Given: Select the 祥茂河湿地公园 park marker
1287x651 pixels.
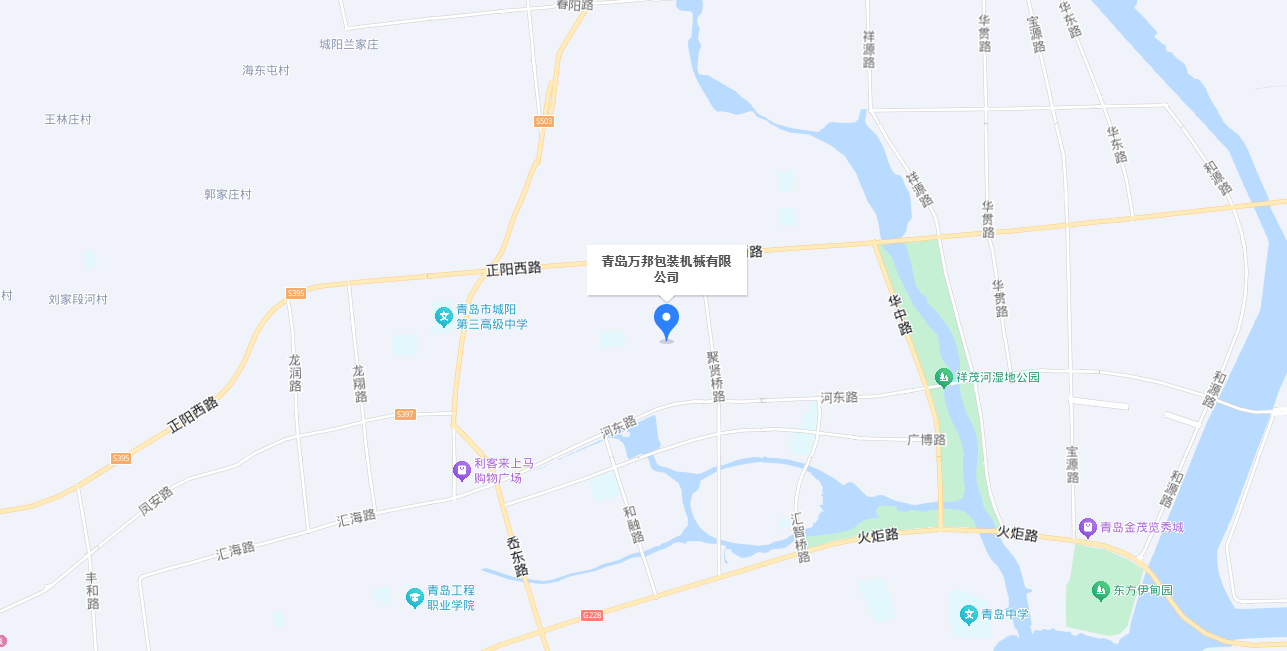Looking at the screenshot, I should pyautogui.click(x=943, y=377).
